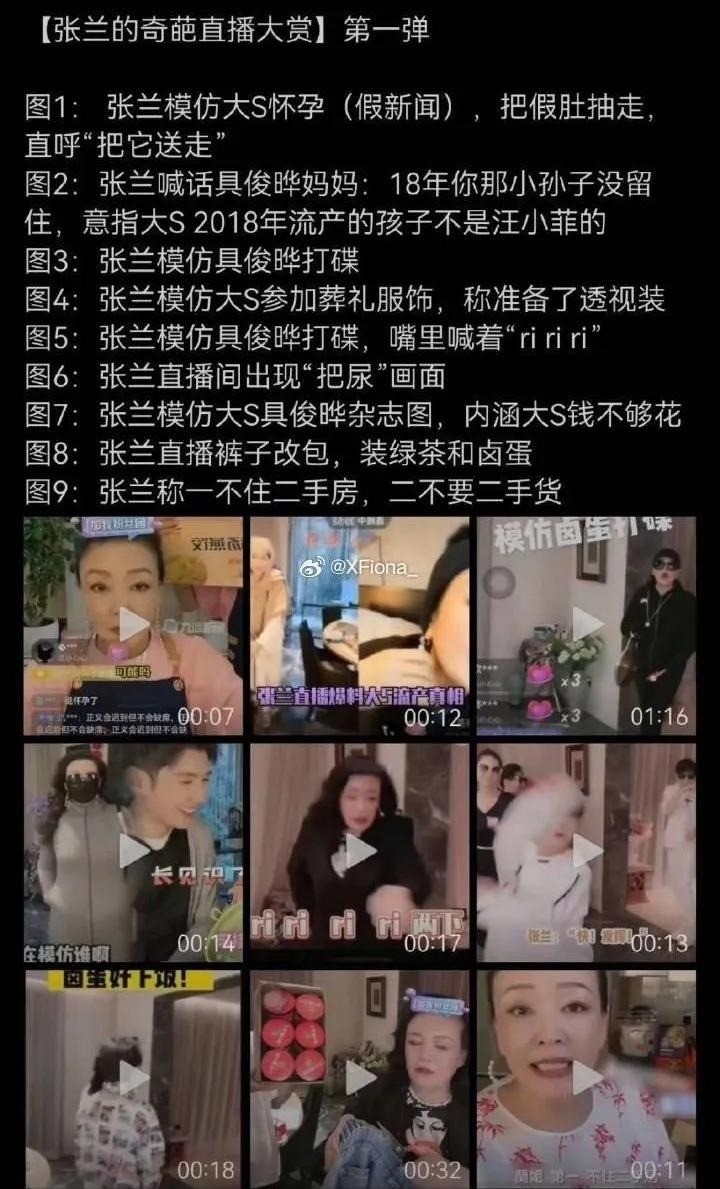Play the 00:07 video in the grid
The image size is (720, 1189).
pos(133,626)
